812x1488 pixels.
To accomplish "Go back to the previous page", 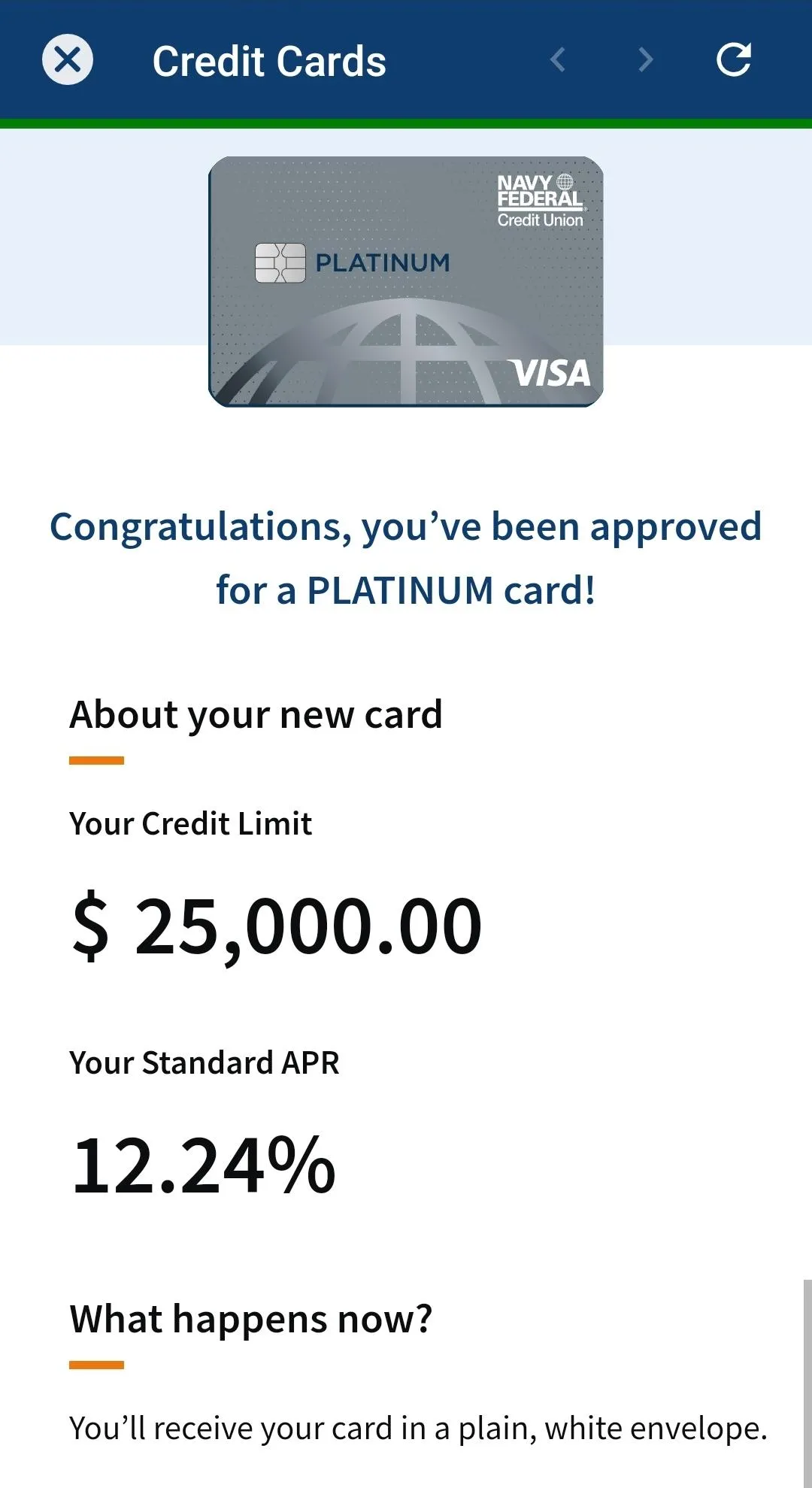I will pos(557,59).
